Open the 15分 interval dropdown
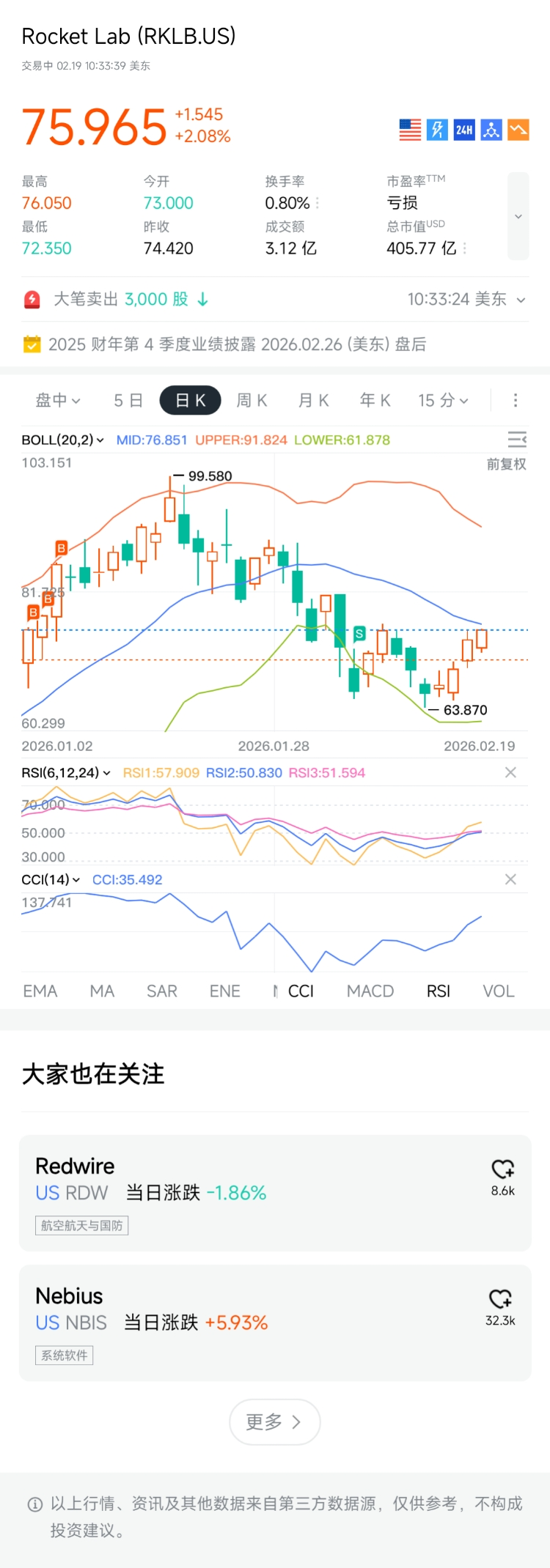550x1568 pixels. (443, 400)
